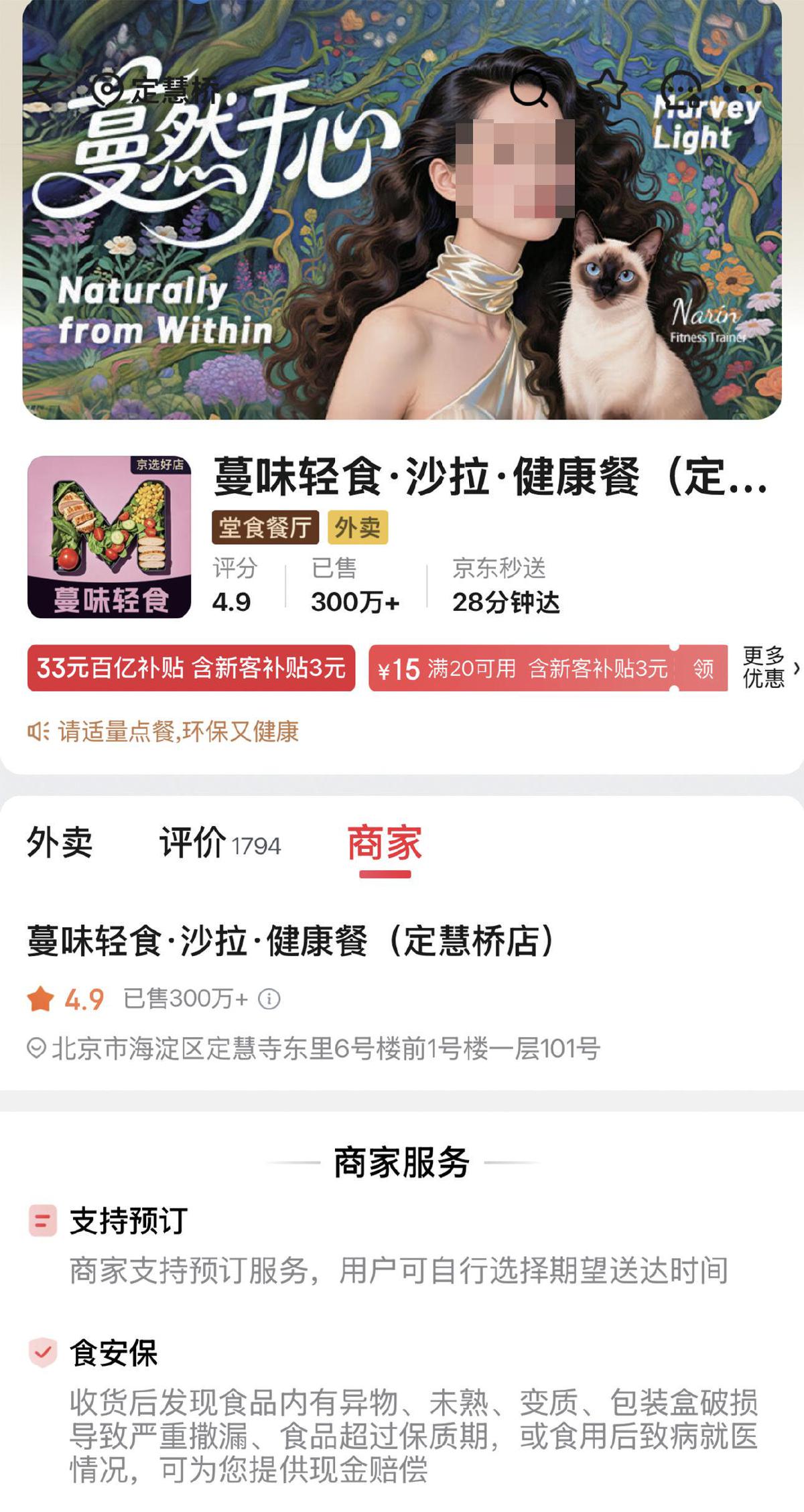Viewport: 804px width, 1512px height.
Task: Go back using the top-left arrow
Action: pyautogui.click(x=40, y=88)
